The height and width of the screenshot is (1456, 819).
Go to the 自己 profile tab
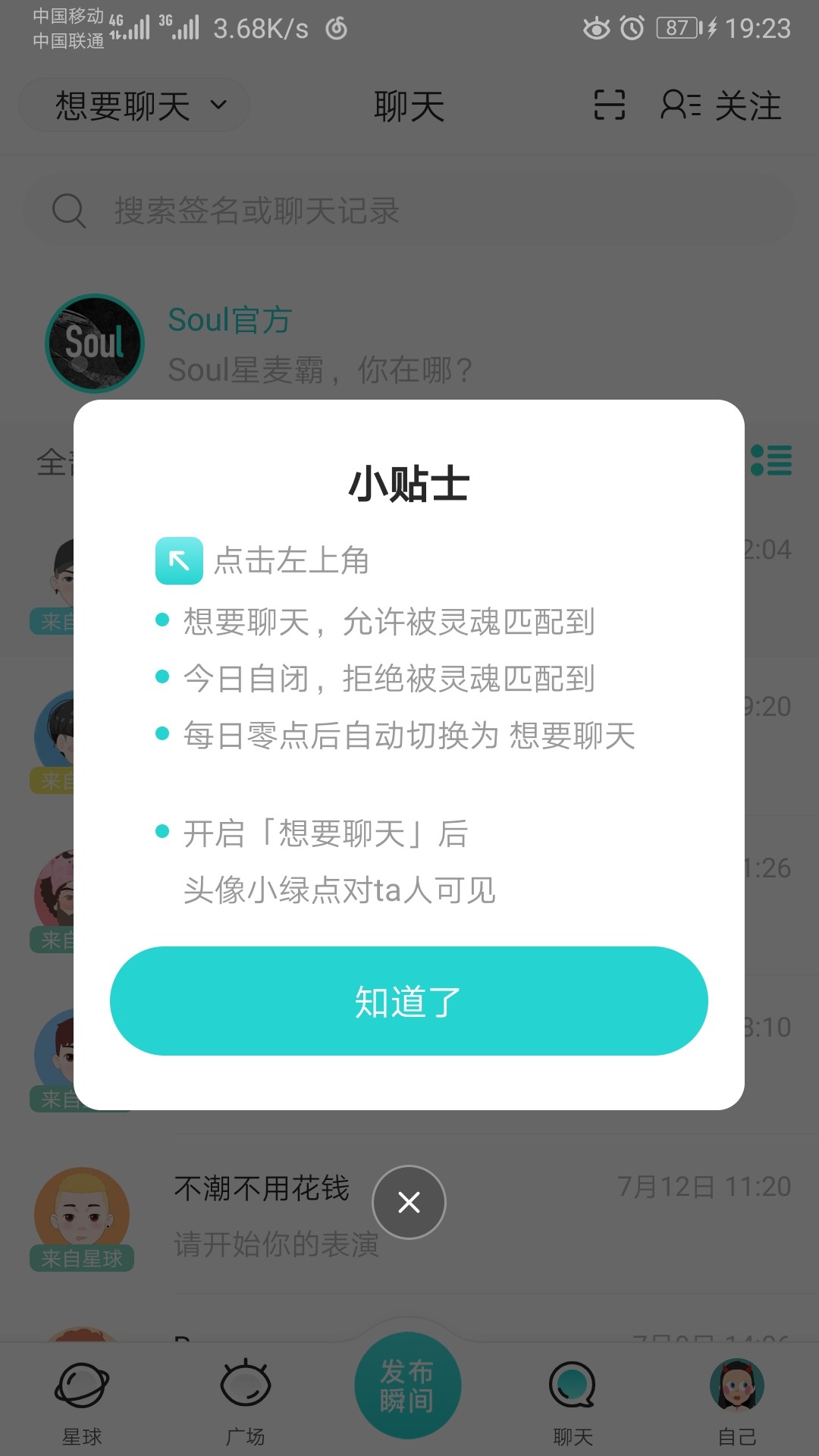(x=736, y=1402)
